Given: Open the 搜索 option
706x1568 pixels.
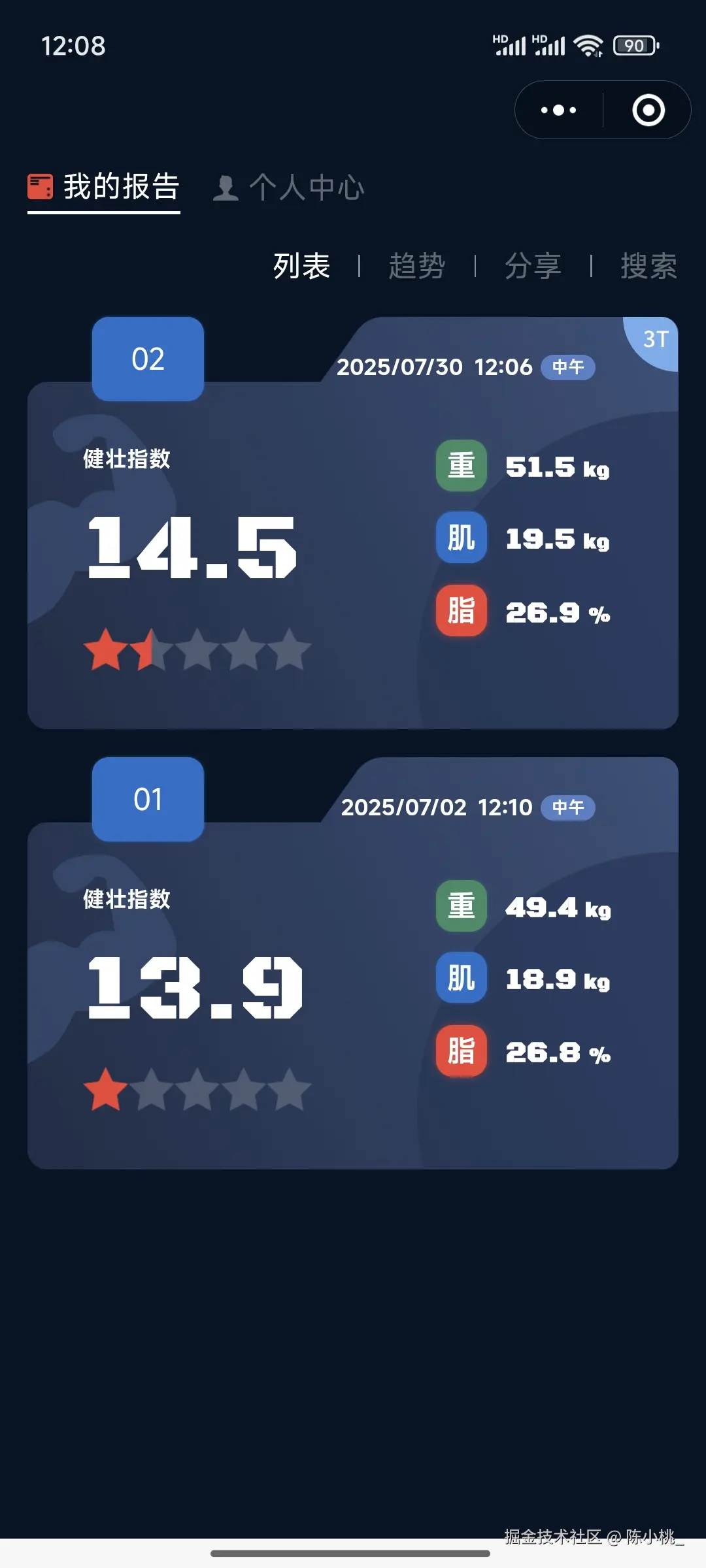Looking at the screenshot, I should pyautogui.click(x=648, y=266).
